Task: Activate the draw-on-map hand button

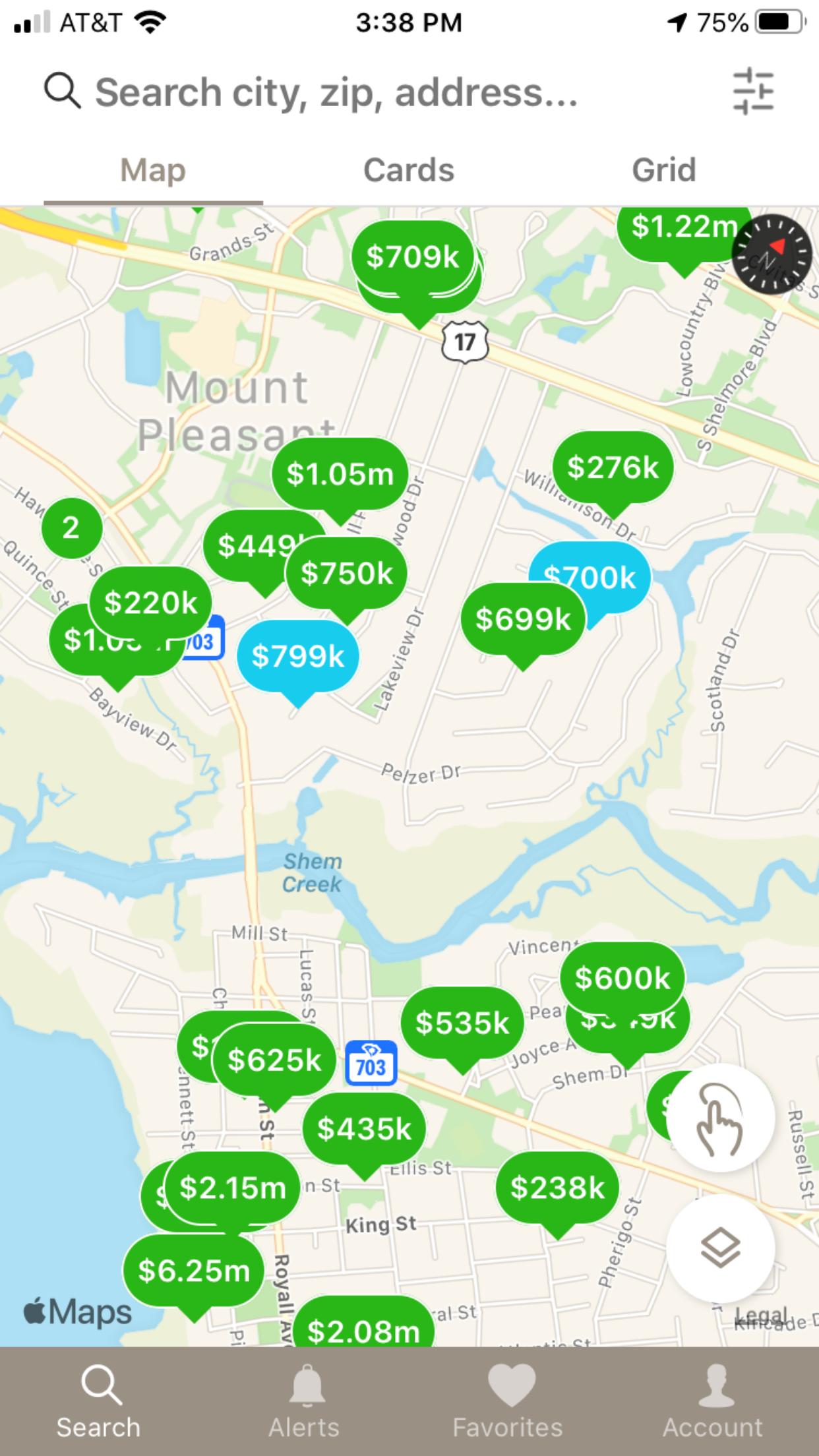Action: pyautogui.click(x=719, y=1117)
